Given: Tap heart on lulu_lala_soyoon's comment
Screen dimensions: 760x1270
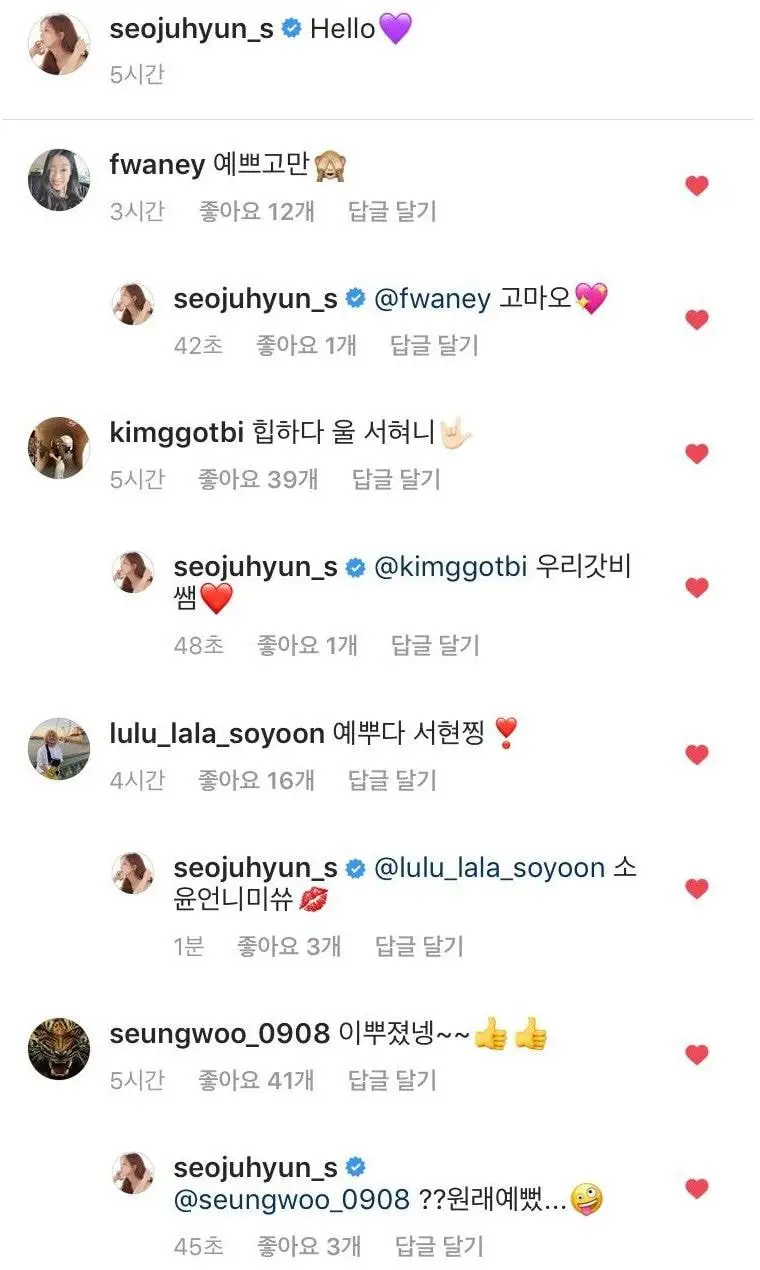Looking at the screenshot, I should 696,754.
